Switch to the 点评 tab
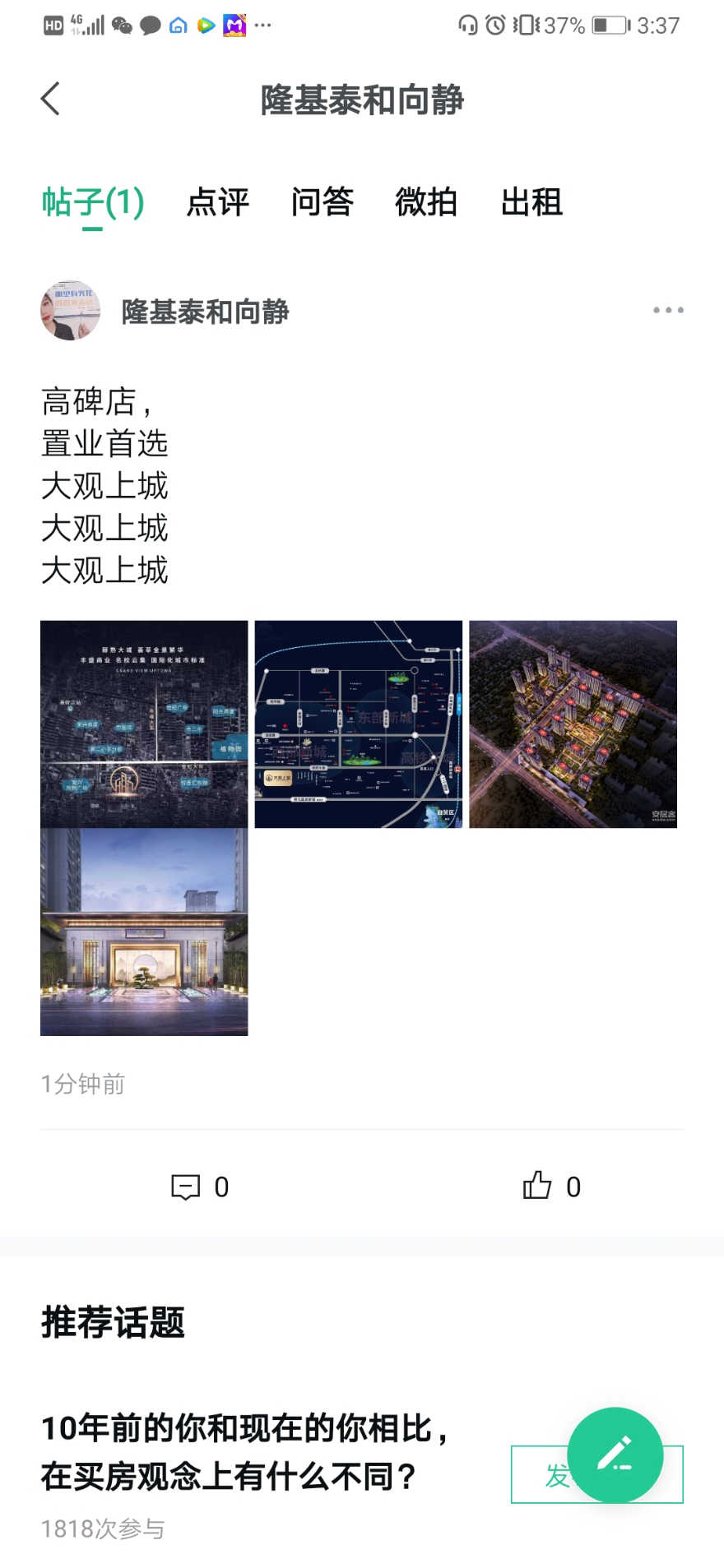This screenshot has height=1568, width=724. coord(217,202)
